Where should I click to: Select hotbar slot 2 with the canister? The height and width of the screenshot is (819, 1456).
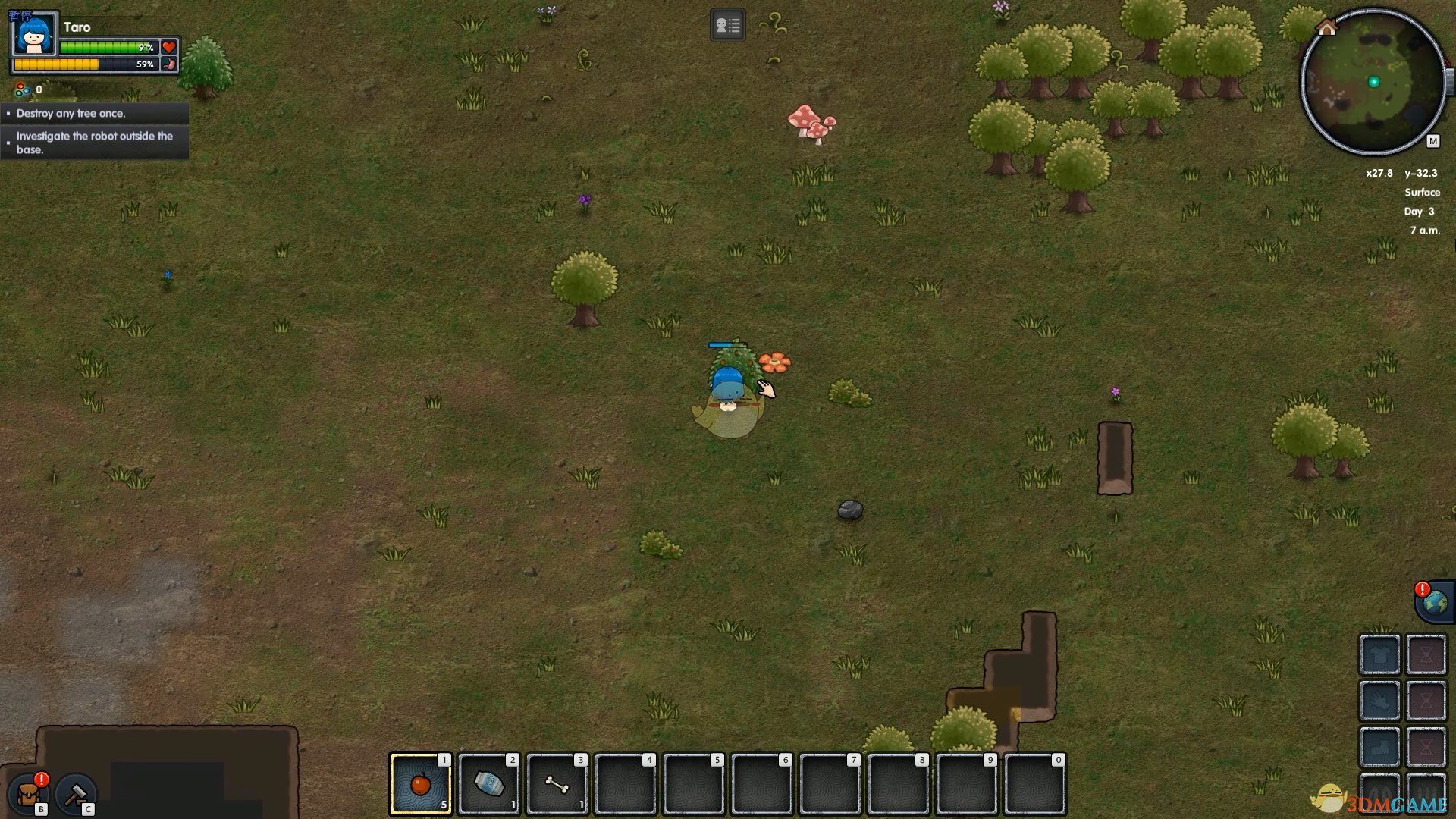pos(489,784)
